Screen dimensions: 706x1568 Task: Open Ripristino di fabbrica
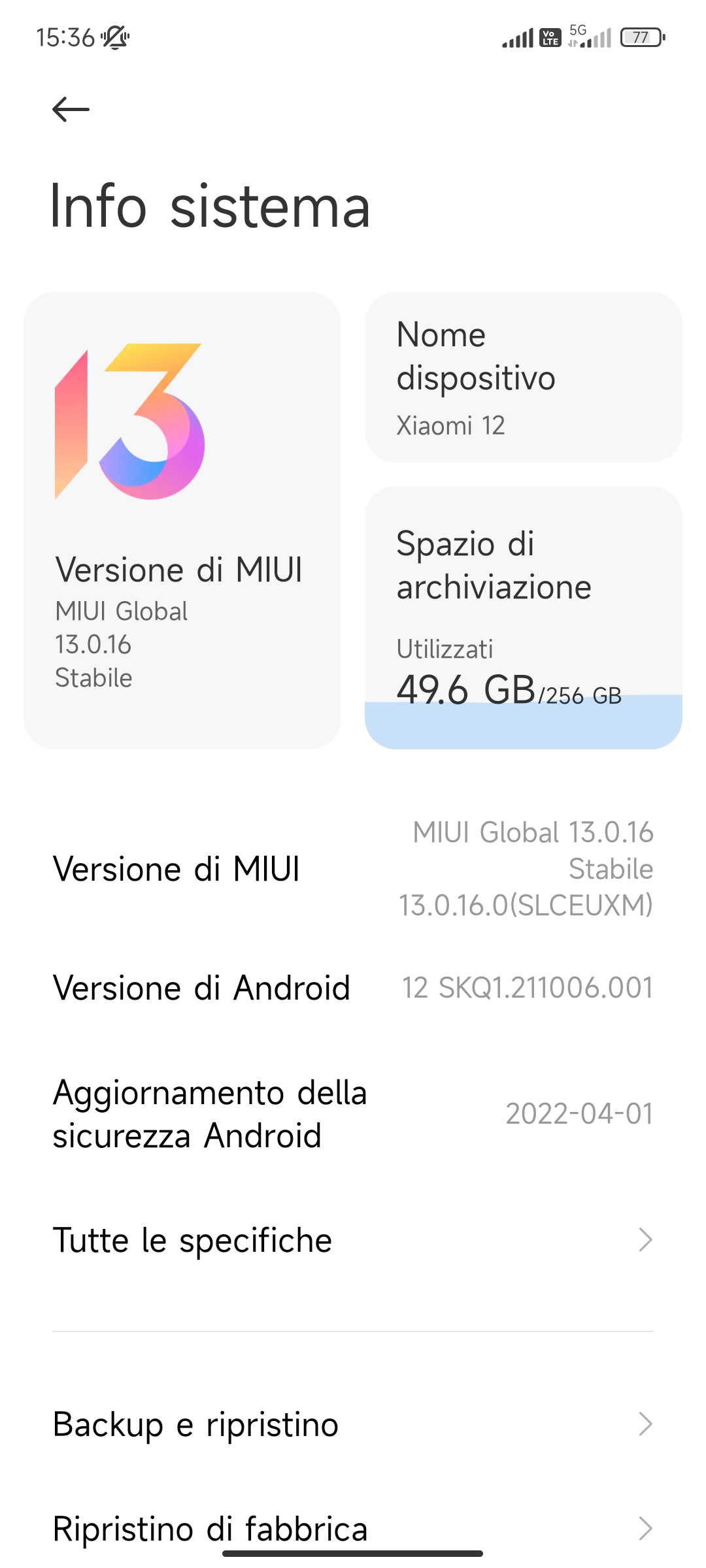353,1527
